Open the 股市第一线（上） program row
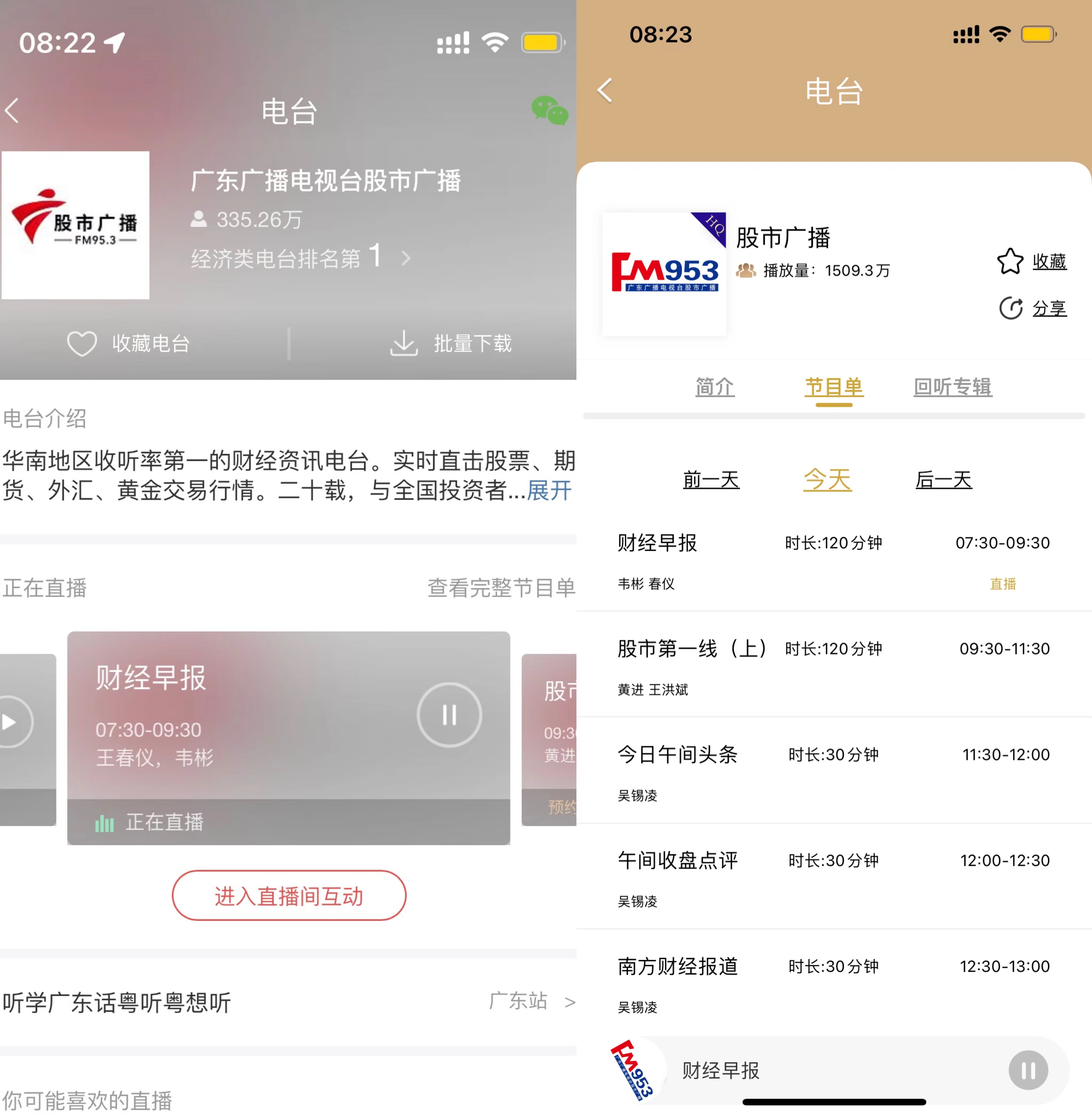The image size is (1092, 1116). 833,665
